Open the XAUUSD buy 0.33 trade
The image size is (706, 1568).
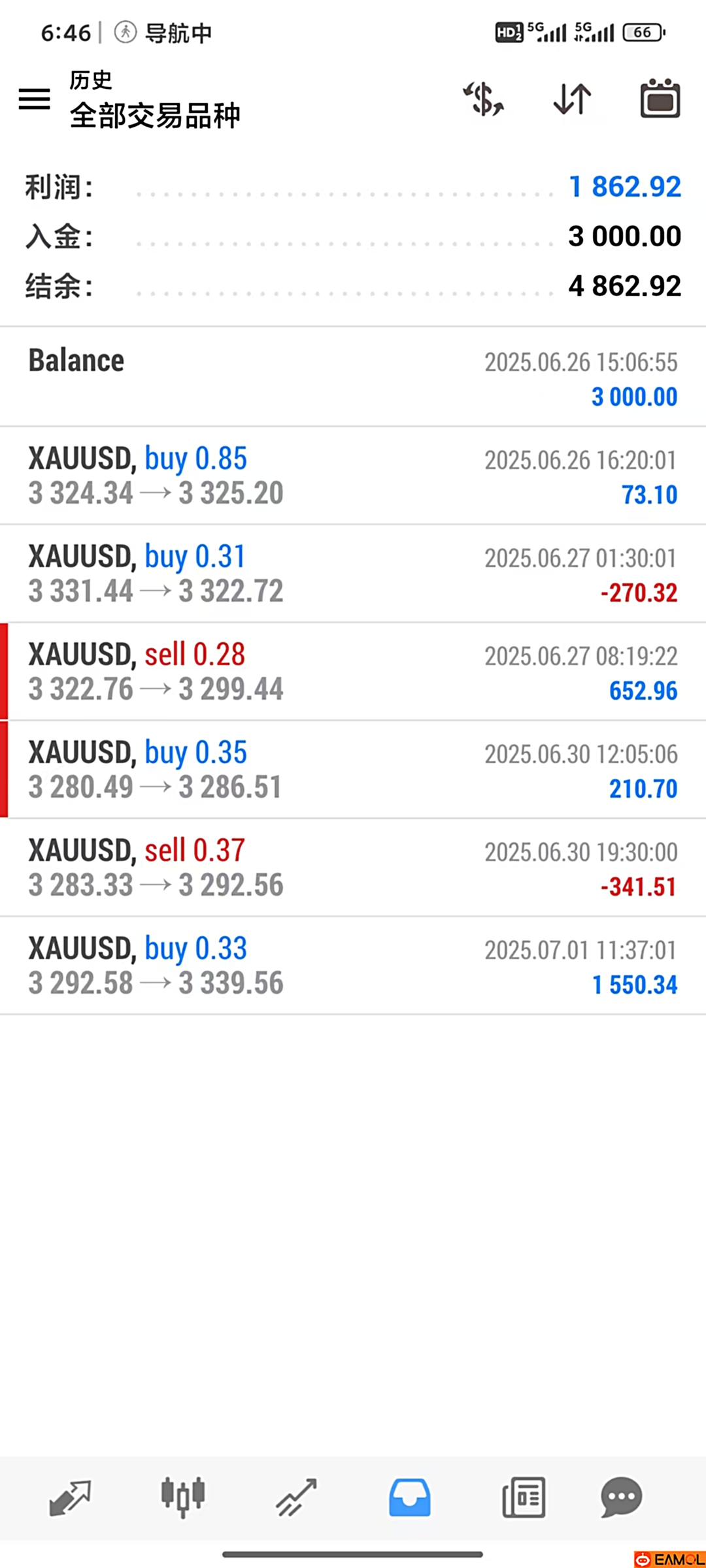point(353,966)
